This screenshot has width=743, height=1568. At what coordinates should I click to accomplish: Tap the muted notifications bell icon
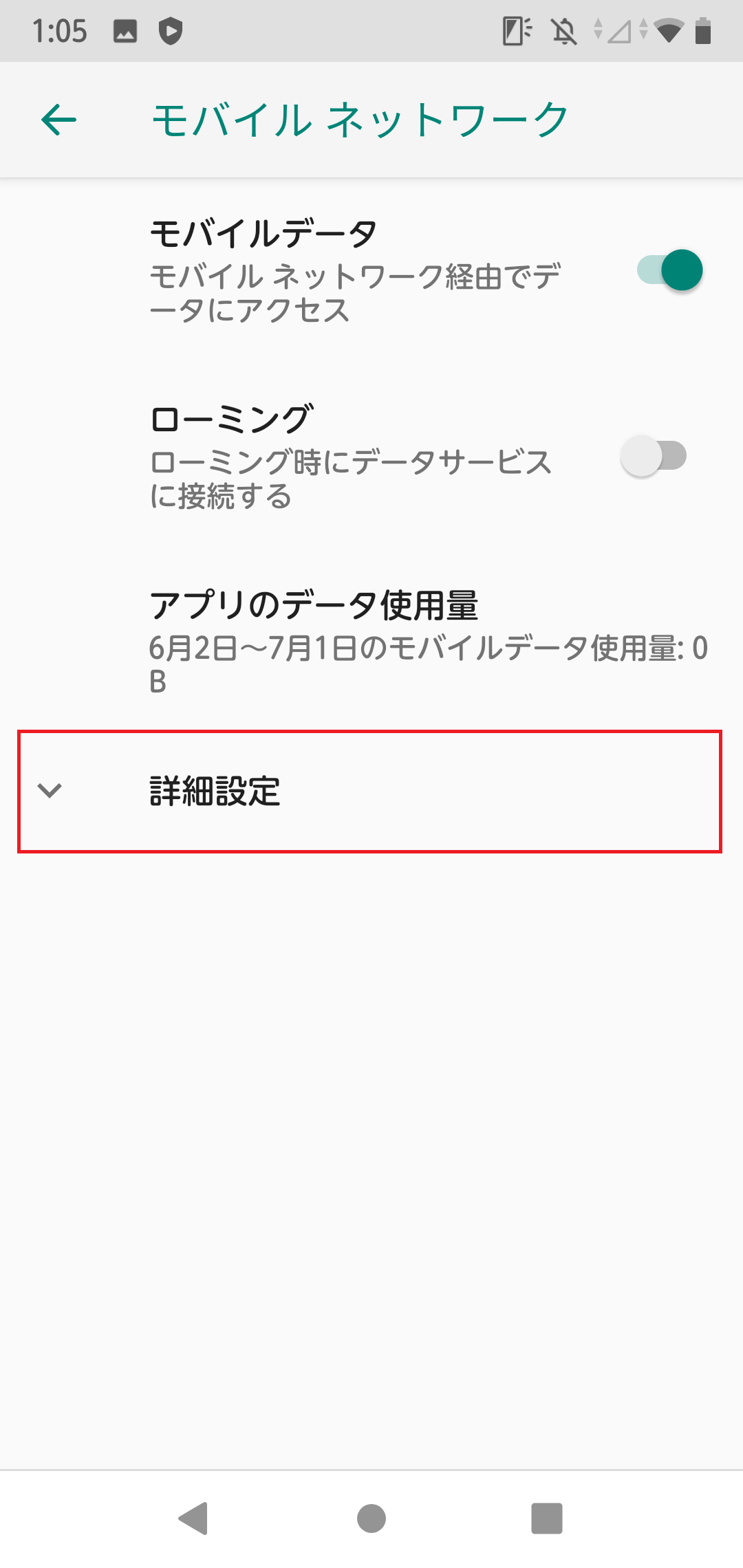coord(563,31)
